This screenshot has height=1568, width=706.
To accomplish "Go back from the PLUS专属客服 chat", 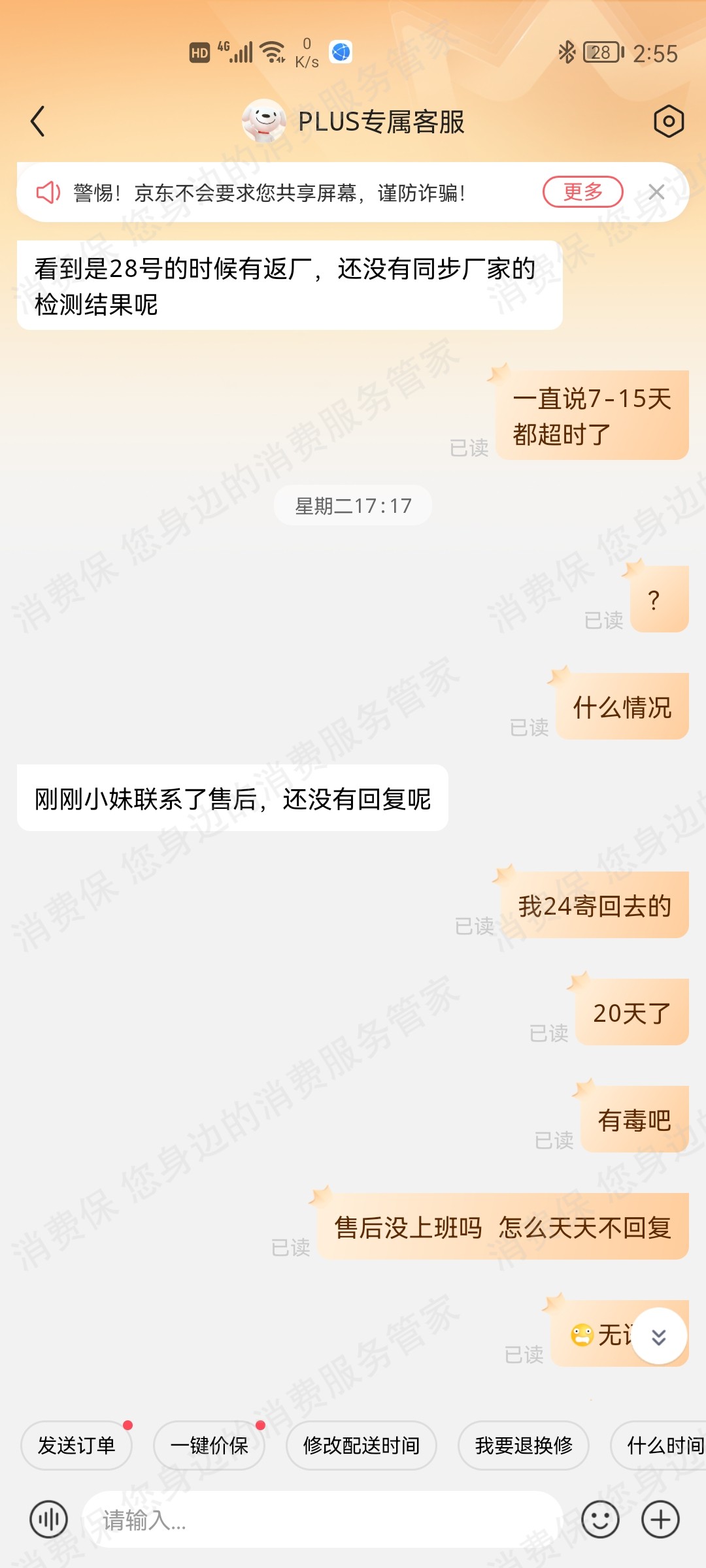I will click(x=38, y=122).
